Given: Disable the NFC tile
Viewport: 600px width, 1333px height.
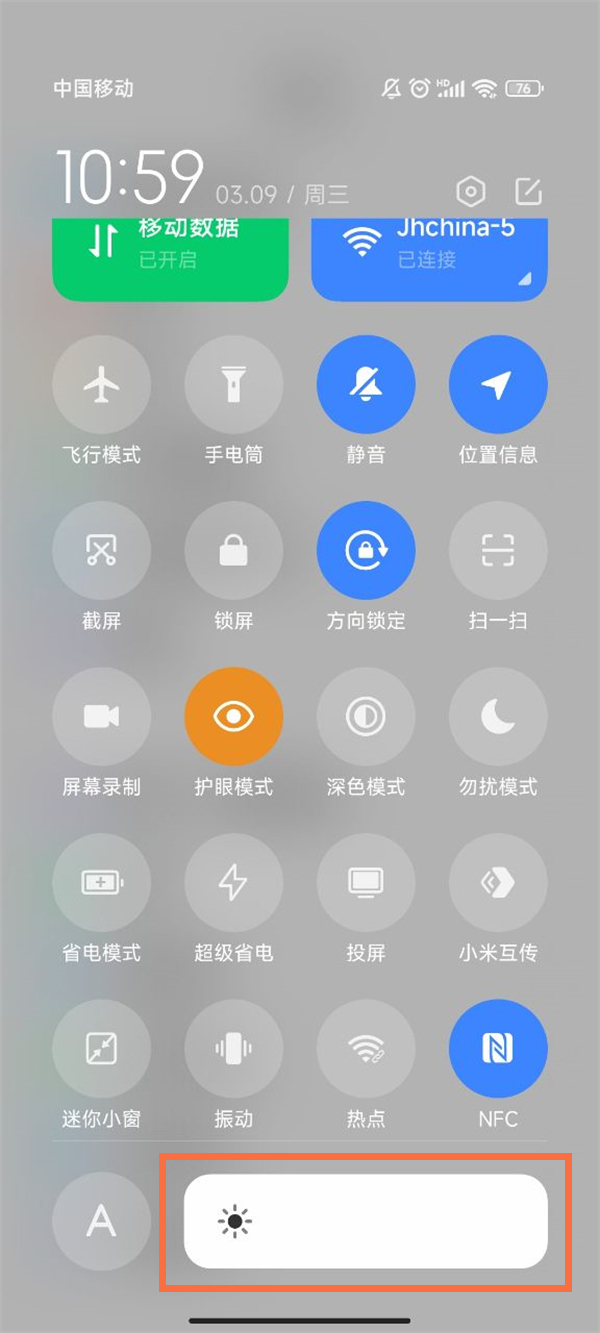Looking at the screenshot, I should (x=498, y=1048).
